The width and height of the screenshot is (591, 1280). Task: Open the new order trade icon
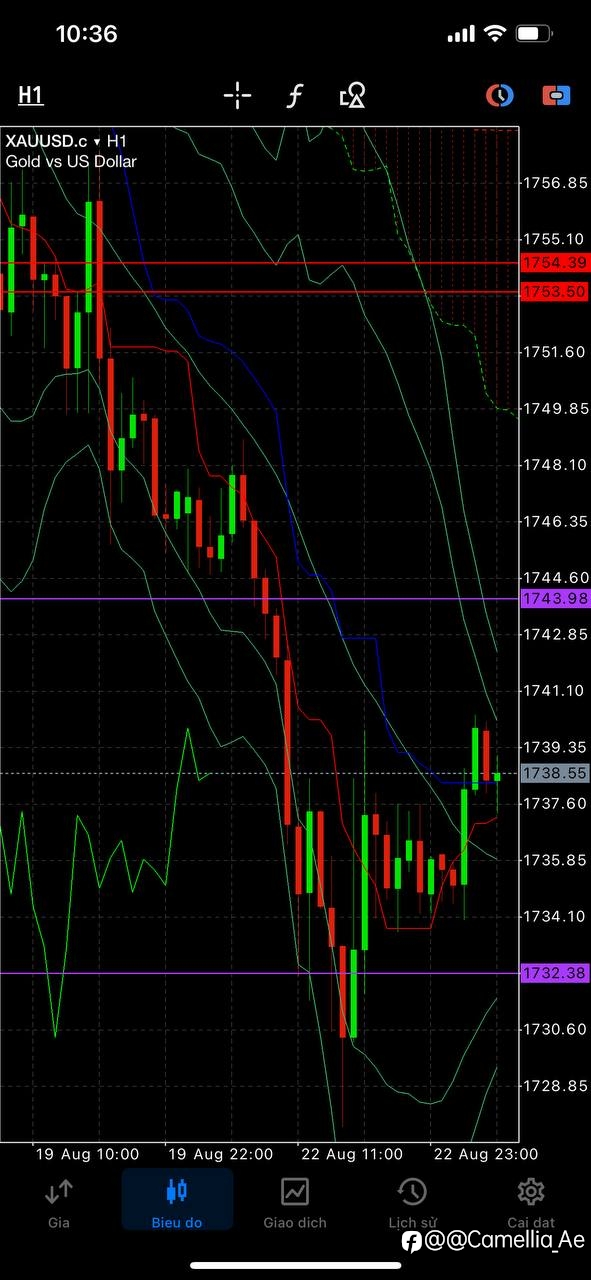click(556, 95)
